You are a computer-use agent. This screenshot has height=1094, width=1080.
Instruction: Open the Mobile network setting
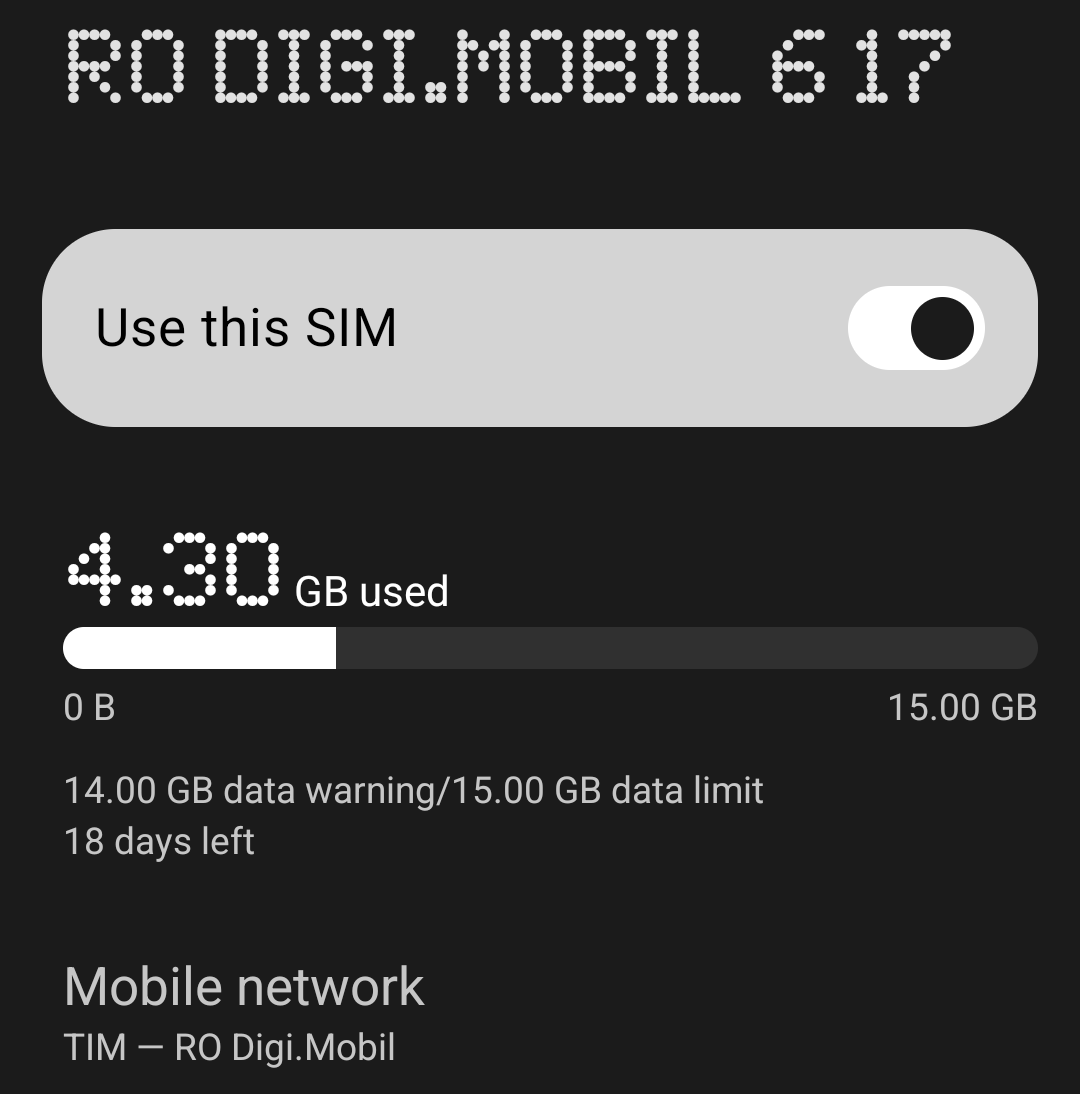point(244,1012)
